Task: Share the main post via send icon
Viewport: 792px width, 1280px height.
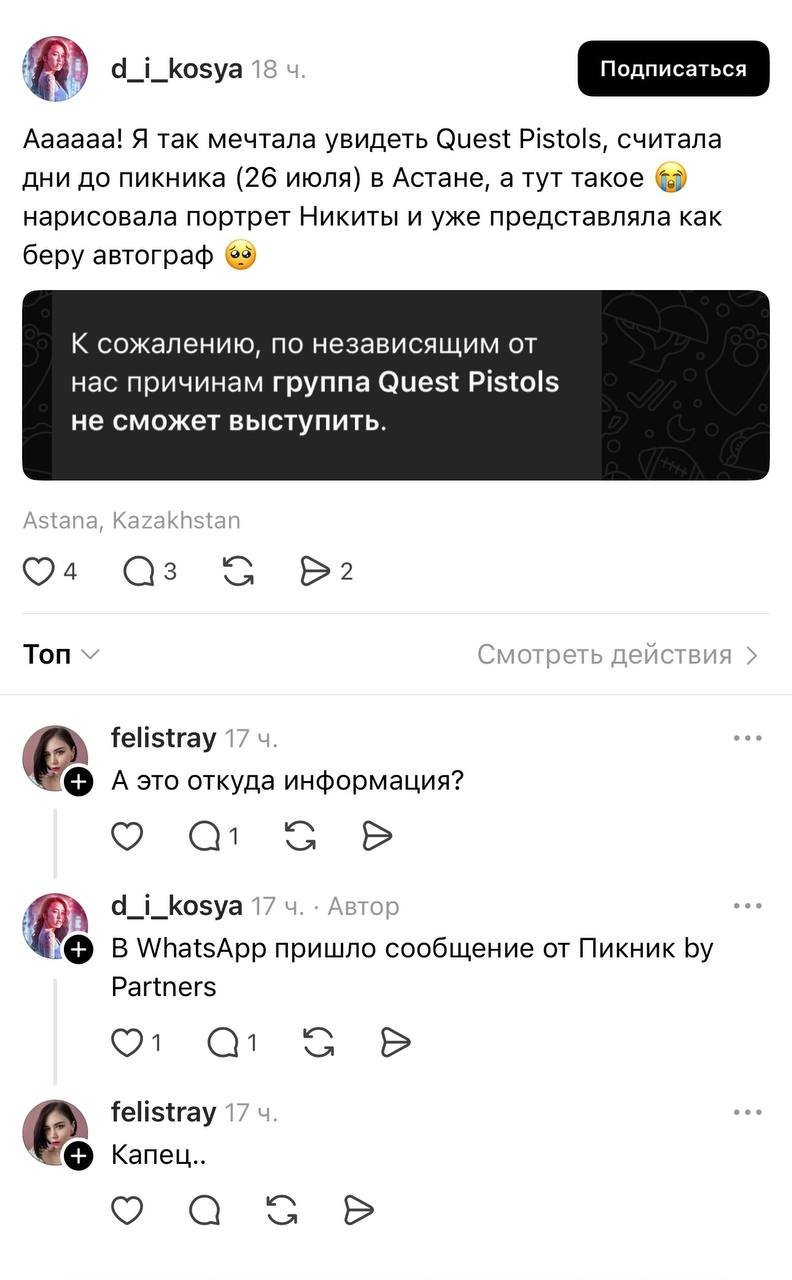Action: coord(315,572)
